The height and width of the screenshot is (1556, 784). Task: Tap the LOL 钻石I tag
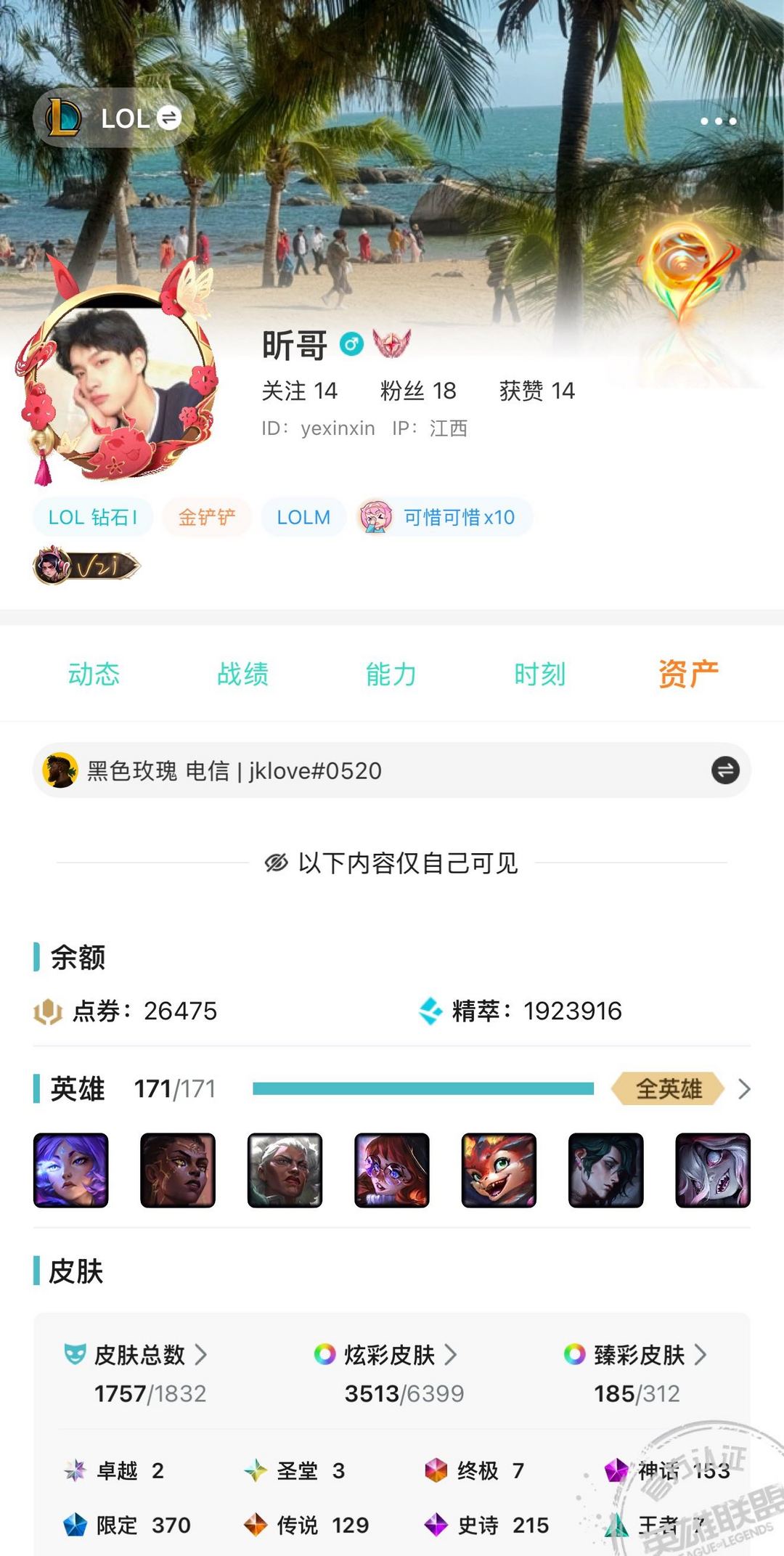coord(92,518)
